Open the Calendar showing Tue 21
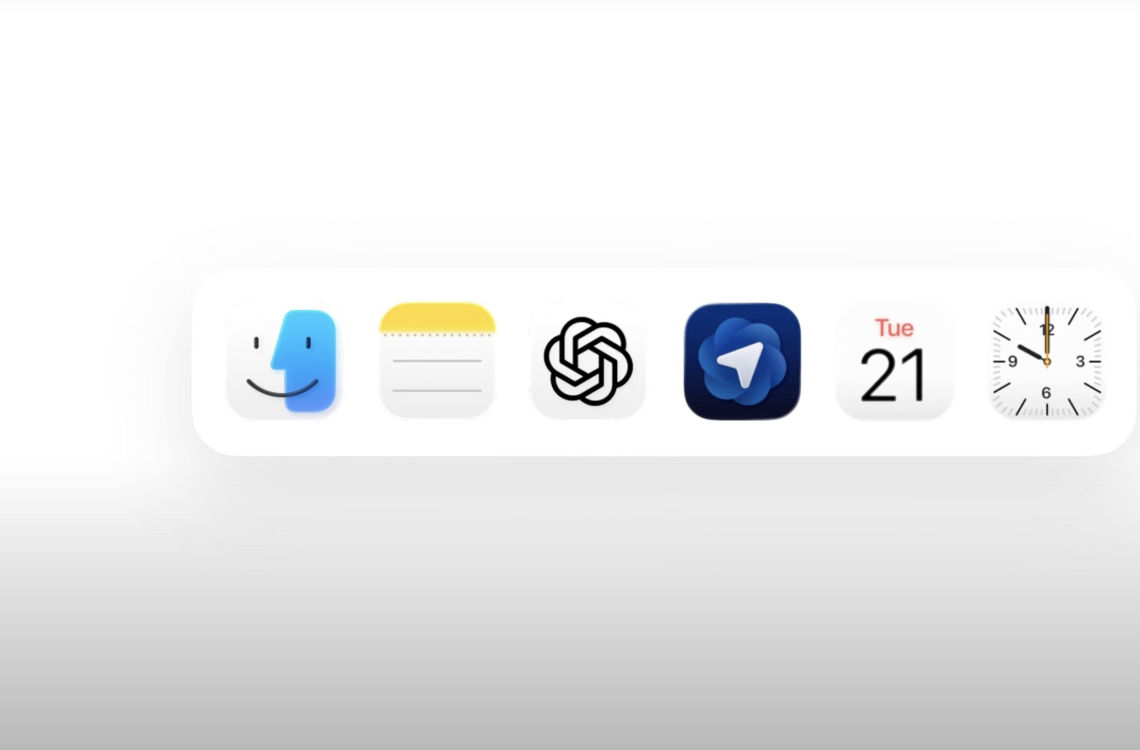The width and height of the screenshot is (1140, 750). coord(894,361)
